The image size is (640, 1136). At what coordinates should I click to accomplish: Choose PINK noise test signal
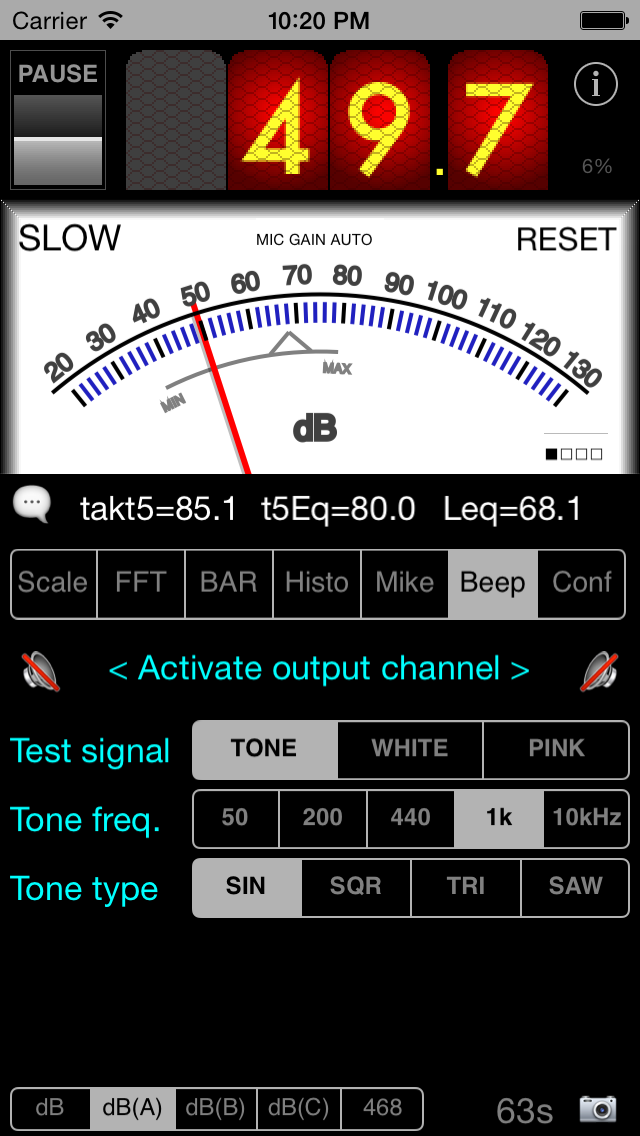pos(556,749)
